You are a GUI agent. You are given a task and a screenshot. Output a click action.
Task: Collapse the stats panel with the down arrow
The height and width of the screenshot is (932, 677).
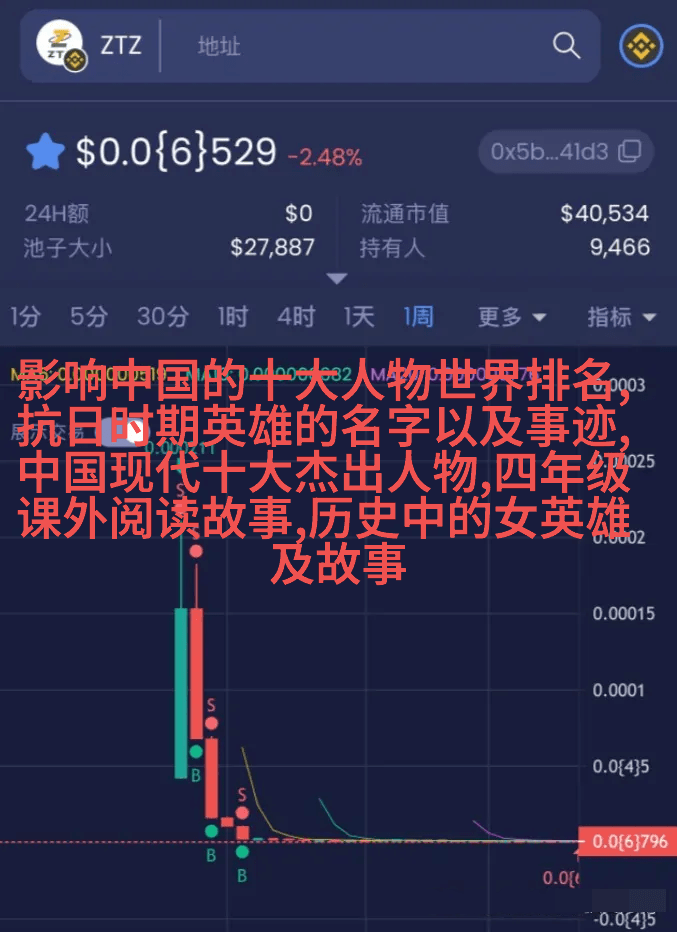(337, 278)
